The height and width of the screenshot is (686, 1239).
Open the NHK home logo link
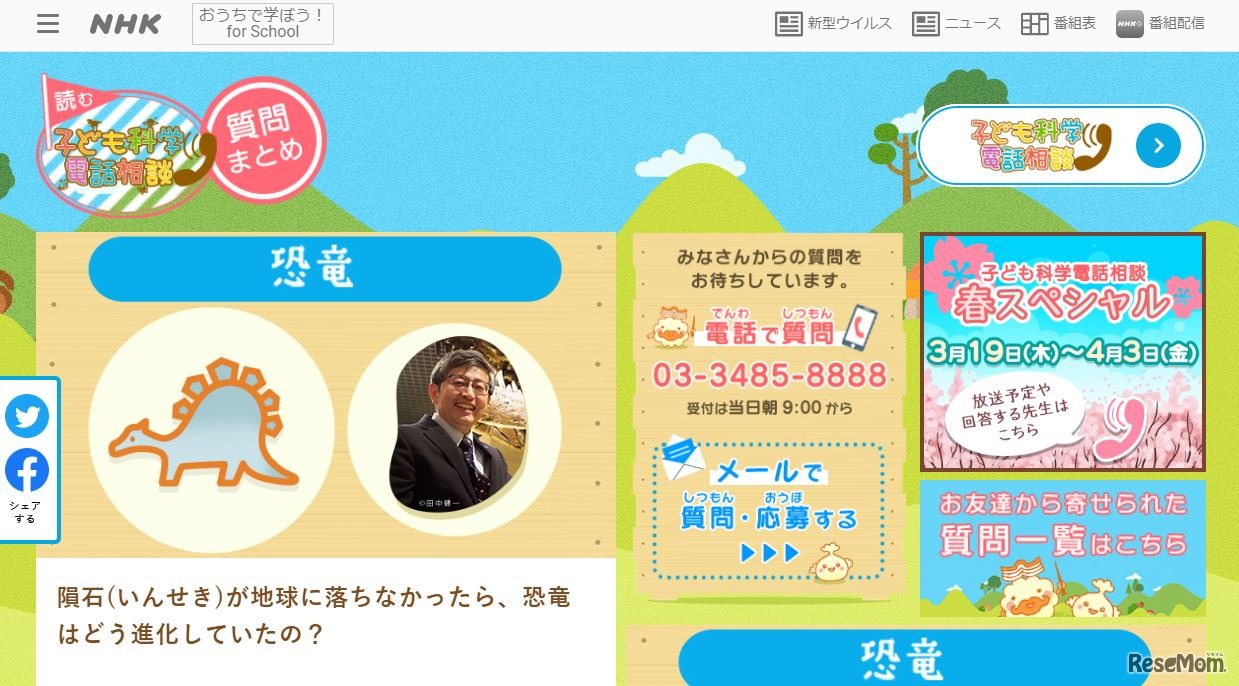pos(125,24)
